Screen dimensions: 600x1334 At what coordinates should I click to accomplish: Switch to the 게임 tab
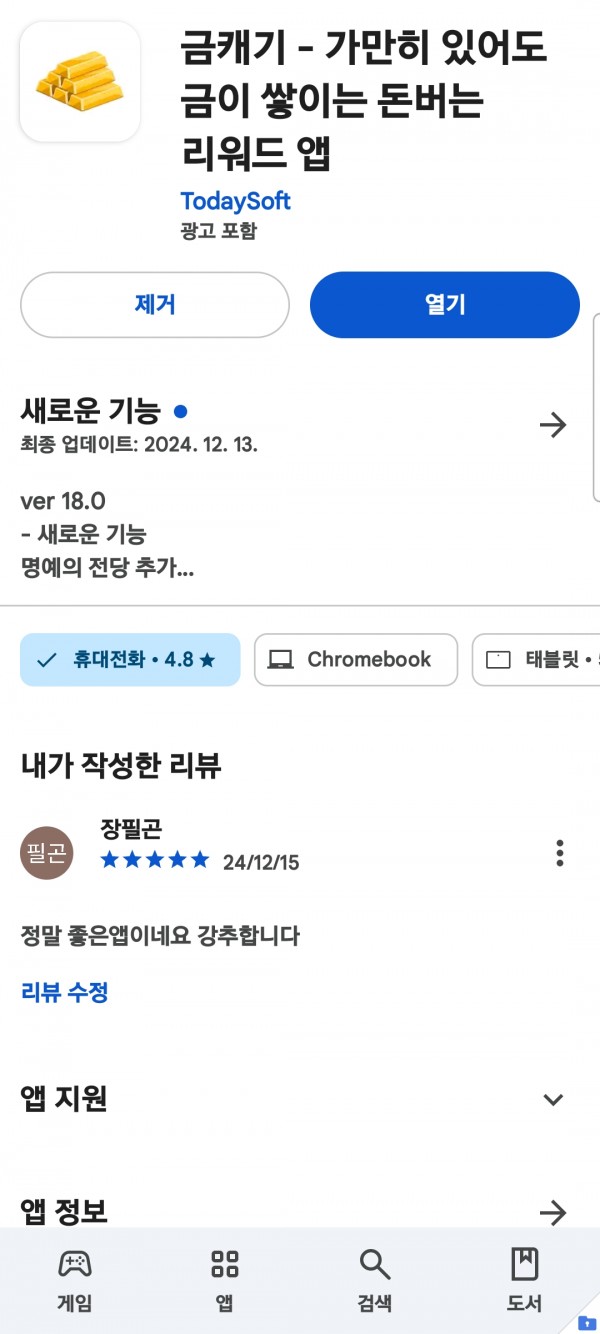click(x=75, y=1280)
